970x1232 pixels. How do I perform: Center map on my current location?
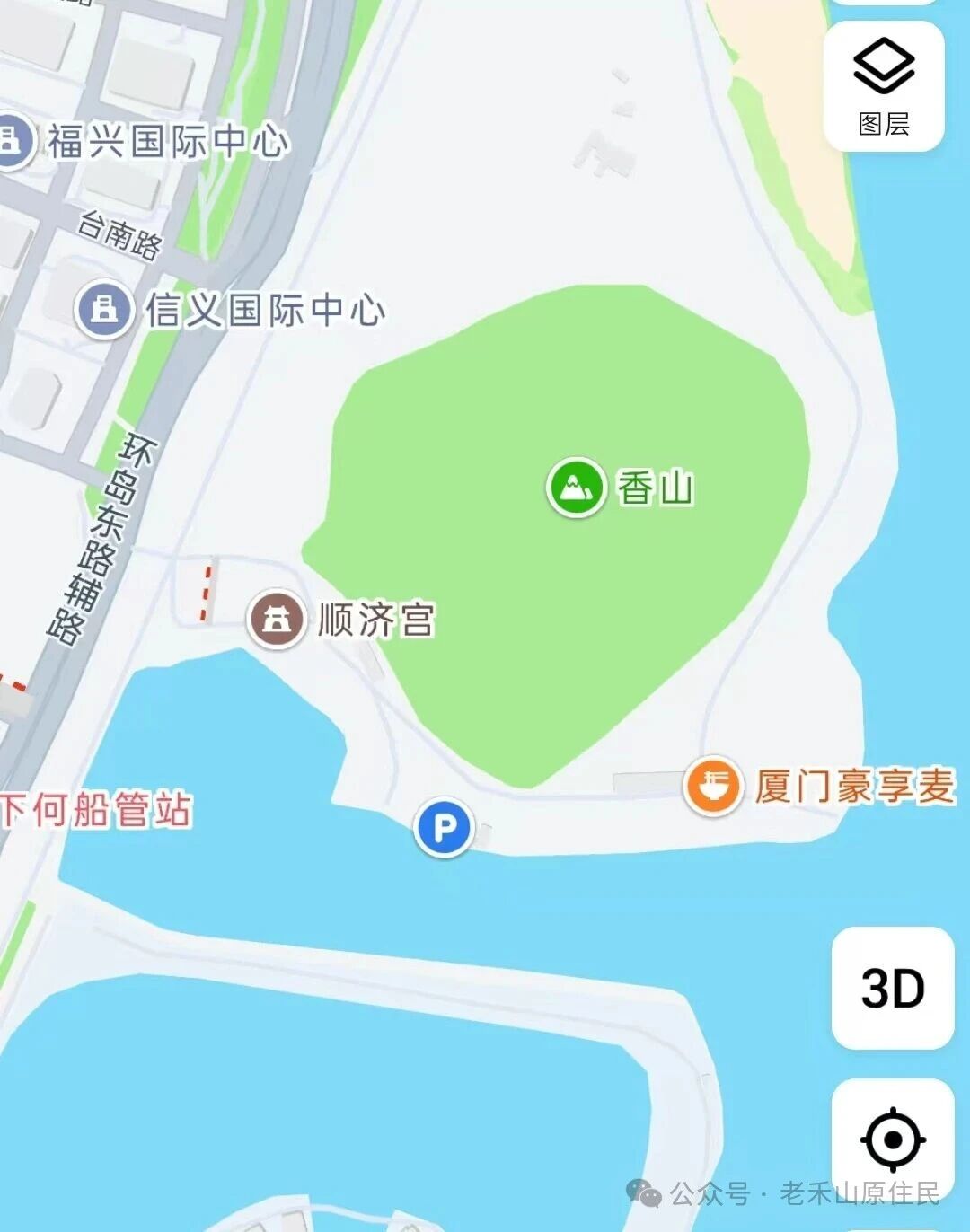[x=892, y=1139]
